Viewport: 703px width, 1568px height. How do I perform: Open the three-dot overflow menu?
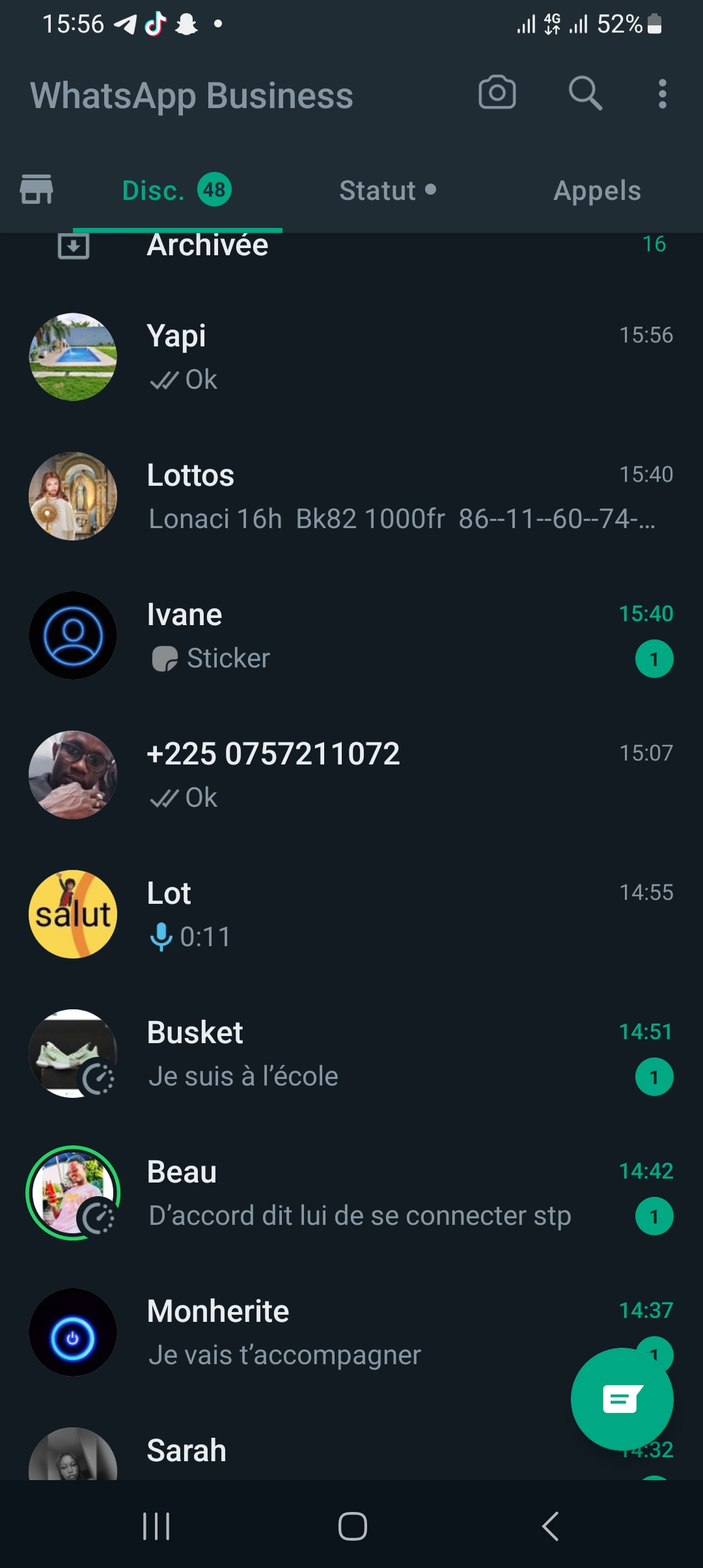coord(662,94)
